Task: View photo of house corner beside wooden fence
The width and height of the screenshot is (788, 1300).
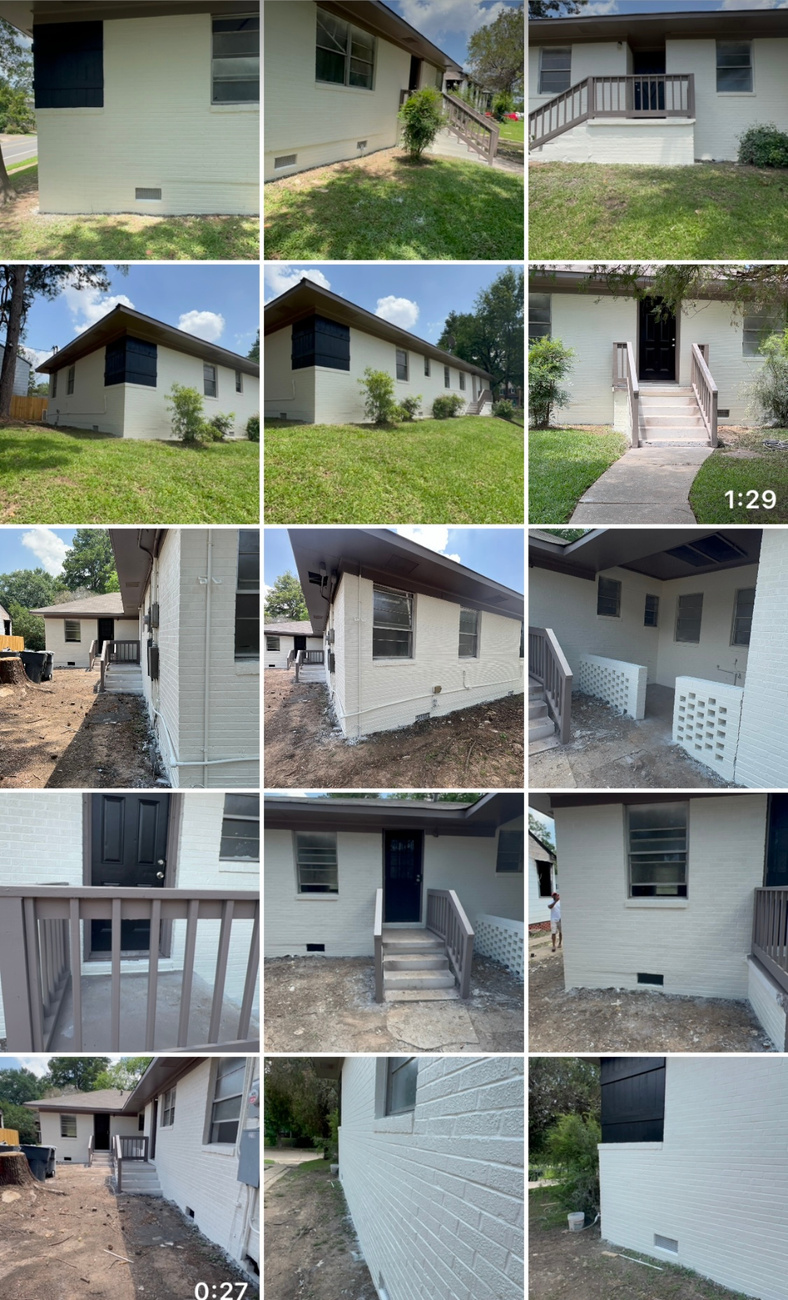Action: [x=129, y=394]
